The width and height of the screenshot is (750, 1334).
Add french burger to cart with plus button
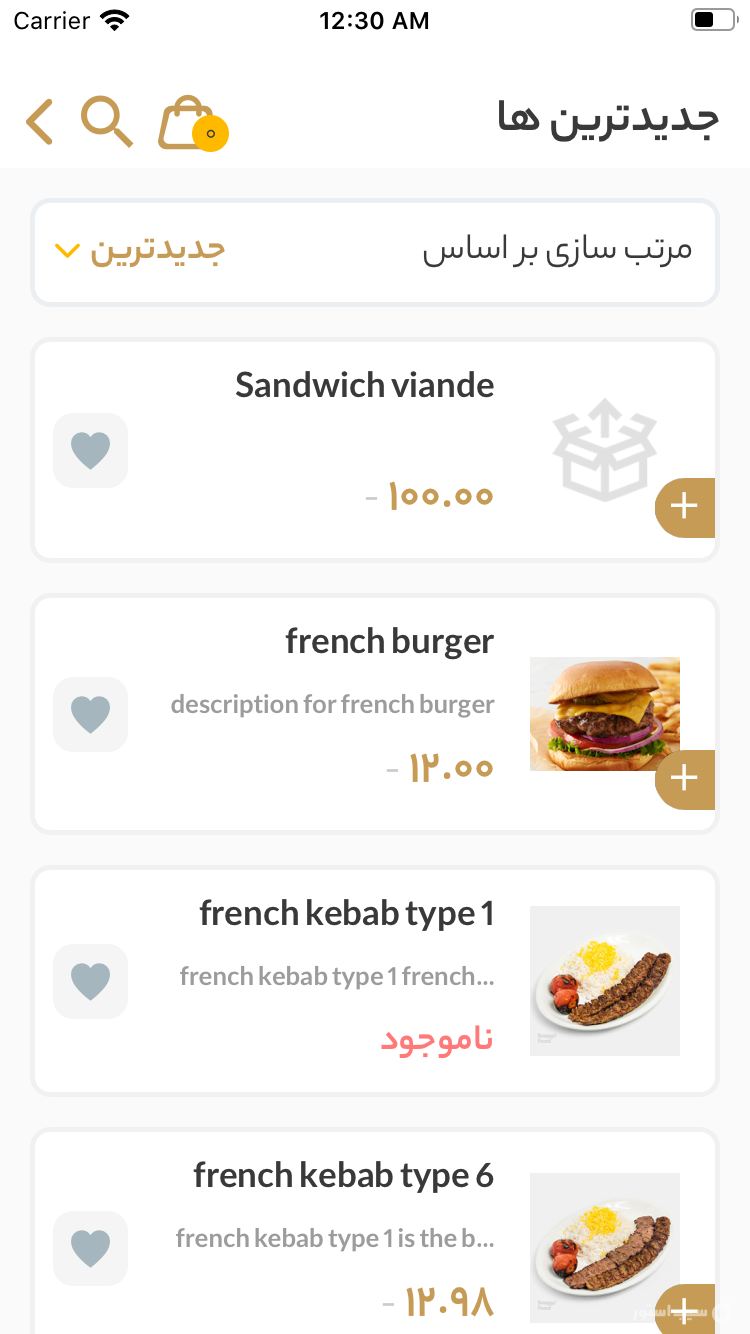[685, 779]
